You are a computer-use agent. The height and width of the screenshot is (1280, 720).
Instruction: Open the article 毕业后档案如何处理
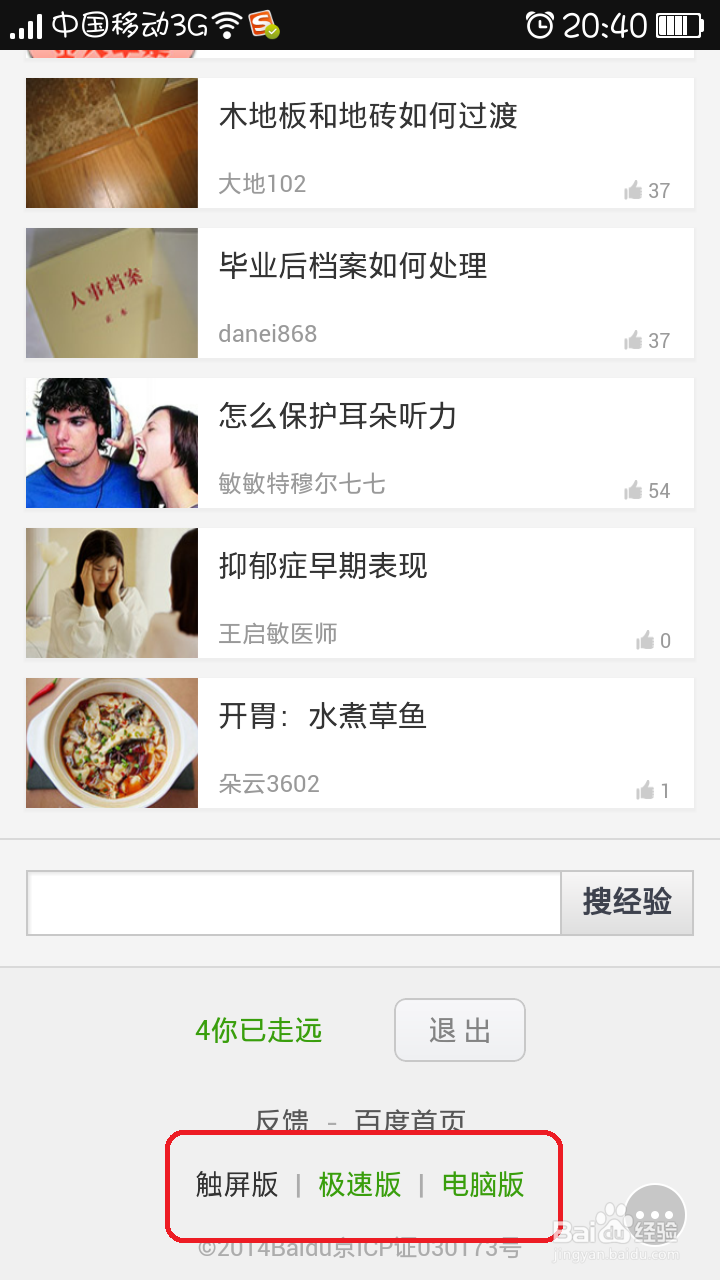pos(353,267)
